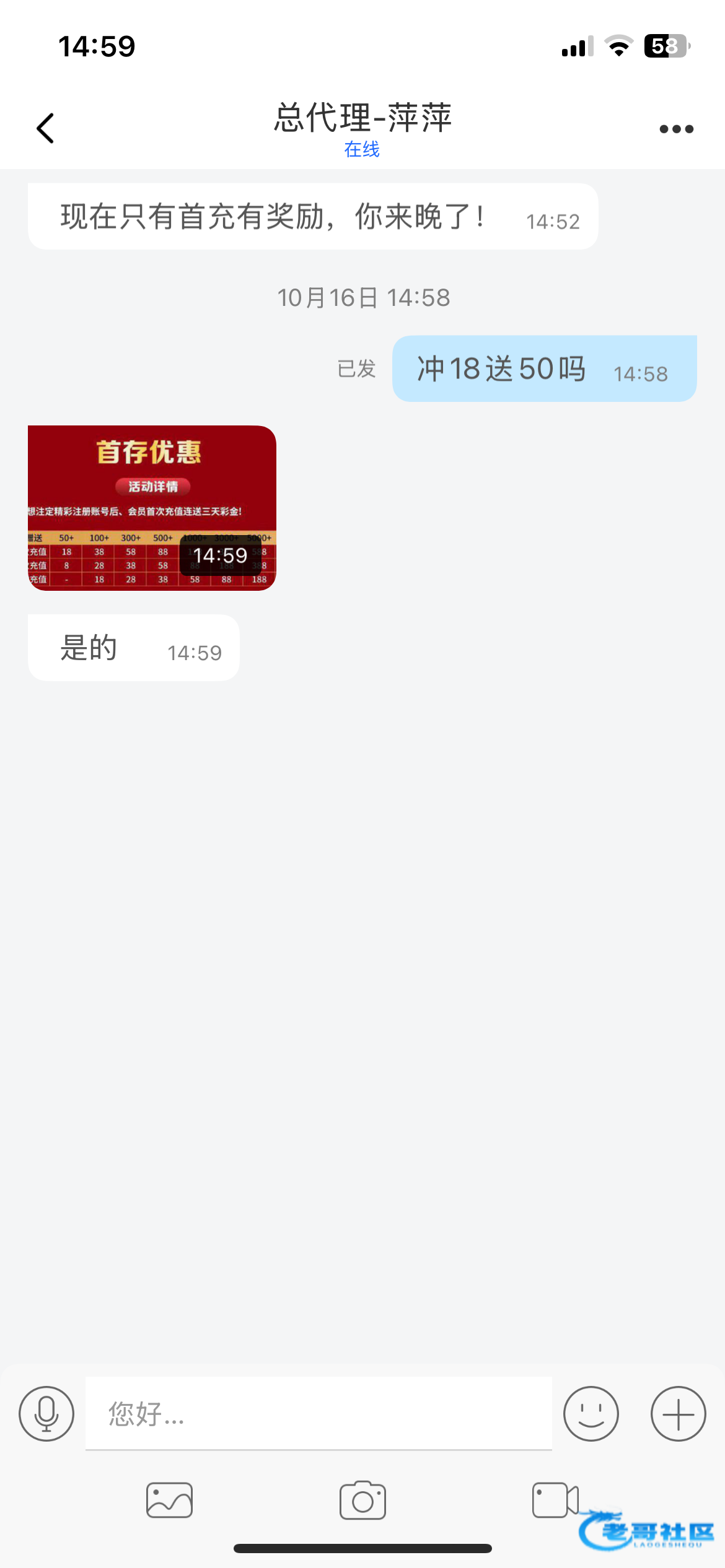This screenshot has width=725, height=1568.
Task: Choose a picture from the gallery icon
Action: pos(169,1500)
